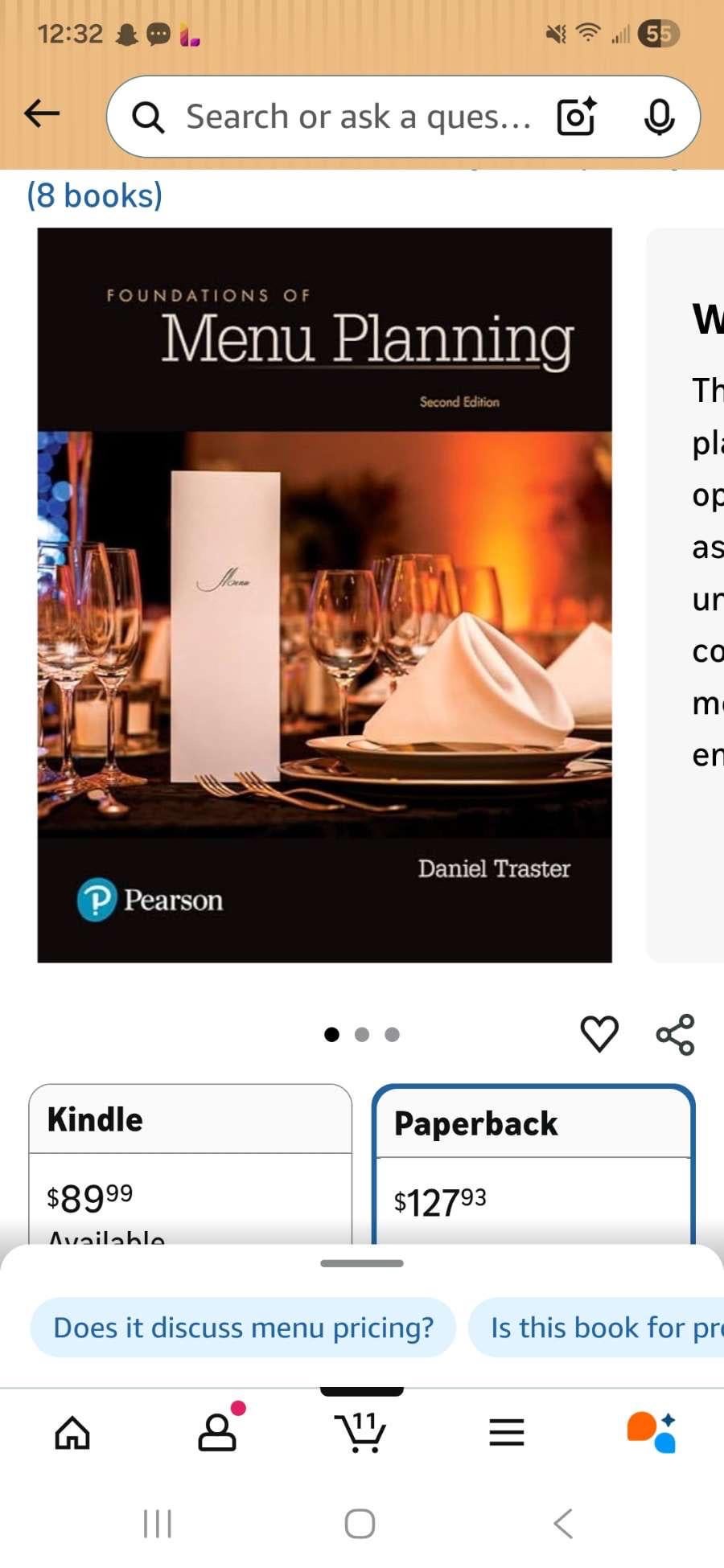Viewport: 724px width, 1568px height.
Task: Ask 'Does it discuss menu pricing?'
Action: pyautogui.click(x=243, y=1328)
